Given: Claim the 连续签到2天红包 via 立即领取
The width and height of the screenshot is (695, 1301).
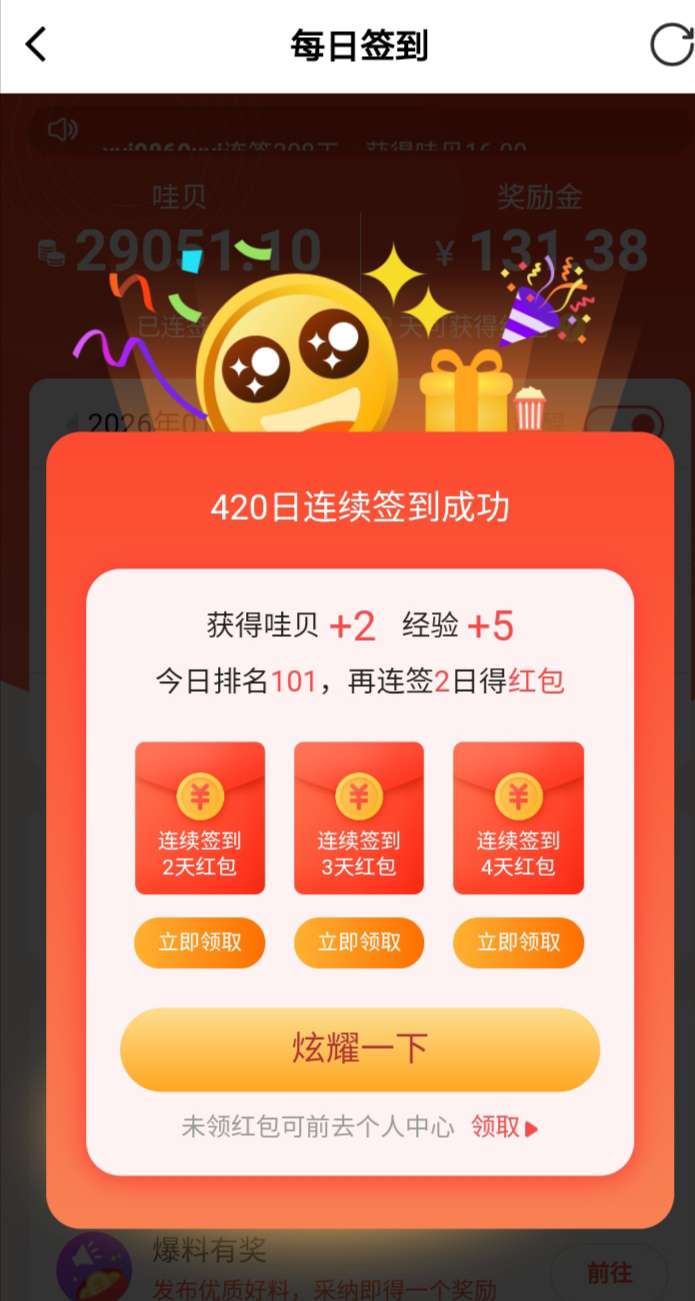Looking at the screenshot, I should [200, 942].
